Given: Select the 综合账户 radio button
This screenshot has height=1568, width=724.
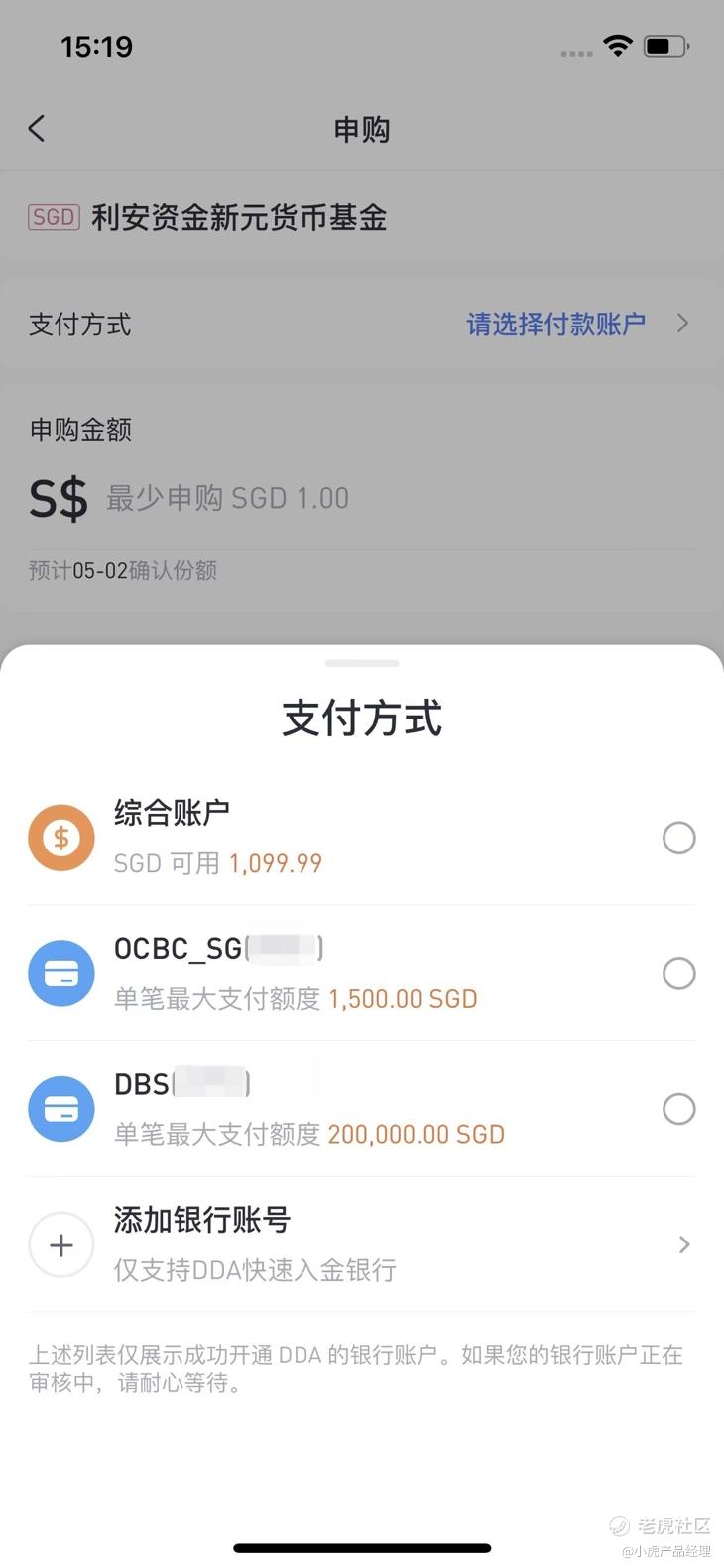Looking at the screenshot, I should (x=678, y=838).
